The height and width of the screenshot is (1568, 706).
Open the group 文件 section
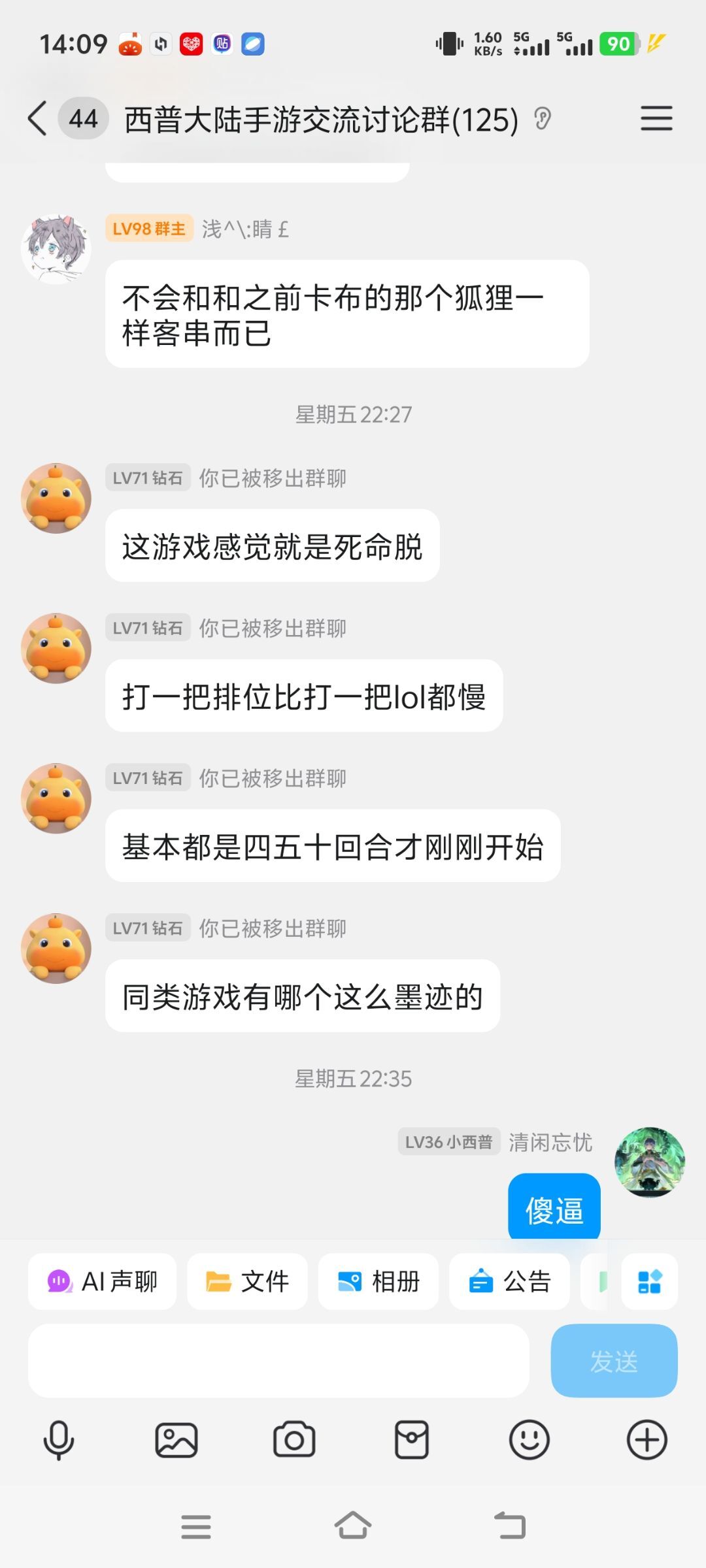(x=247, y=1281)
